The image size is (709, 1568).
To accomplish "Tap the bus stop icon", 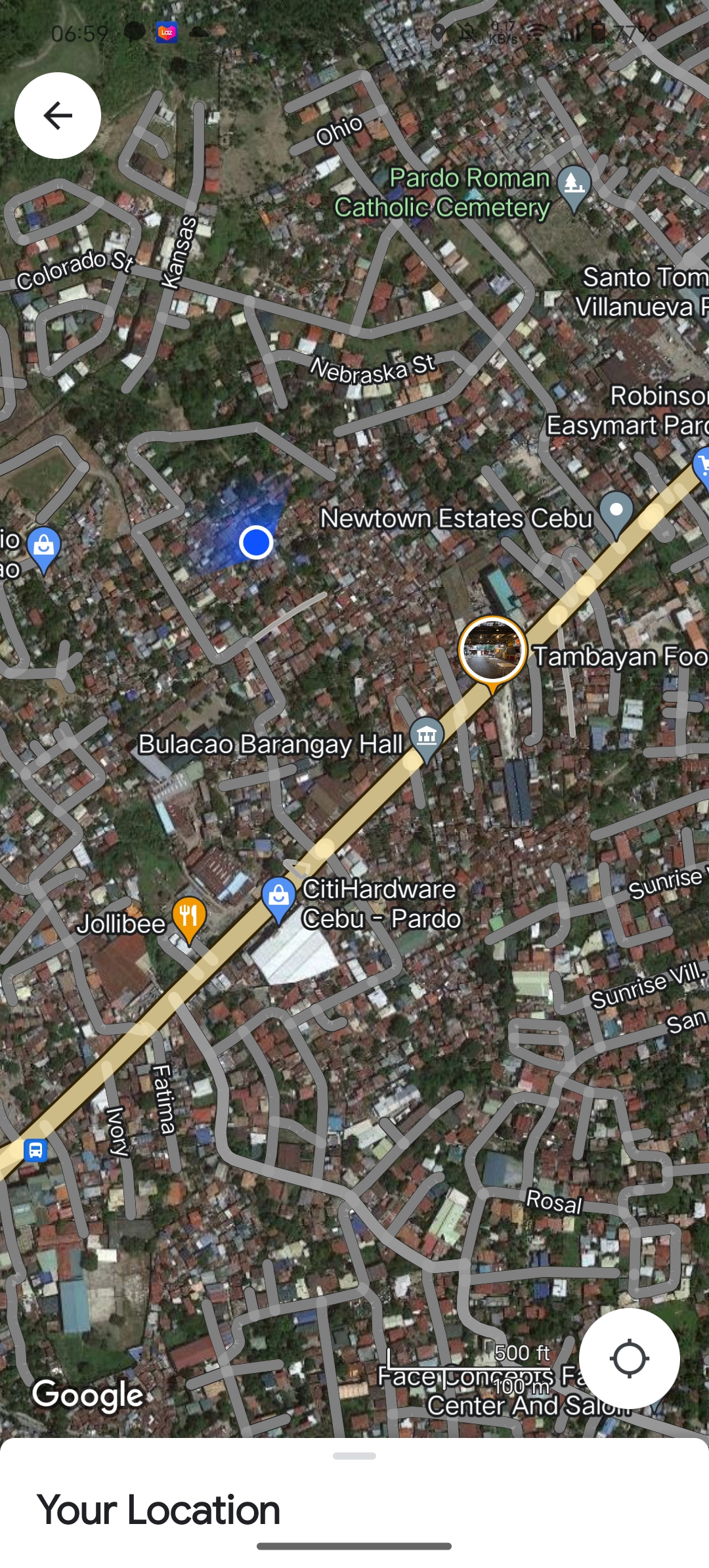I will [35, 1150].
